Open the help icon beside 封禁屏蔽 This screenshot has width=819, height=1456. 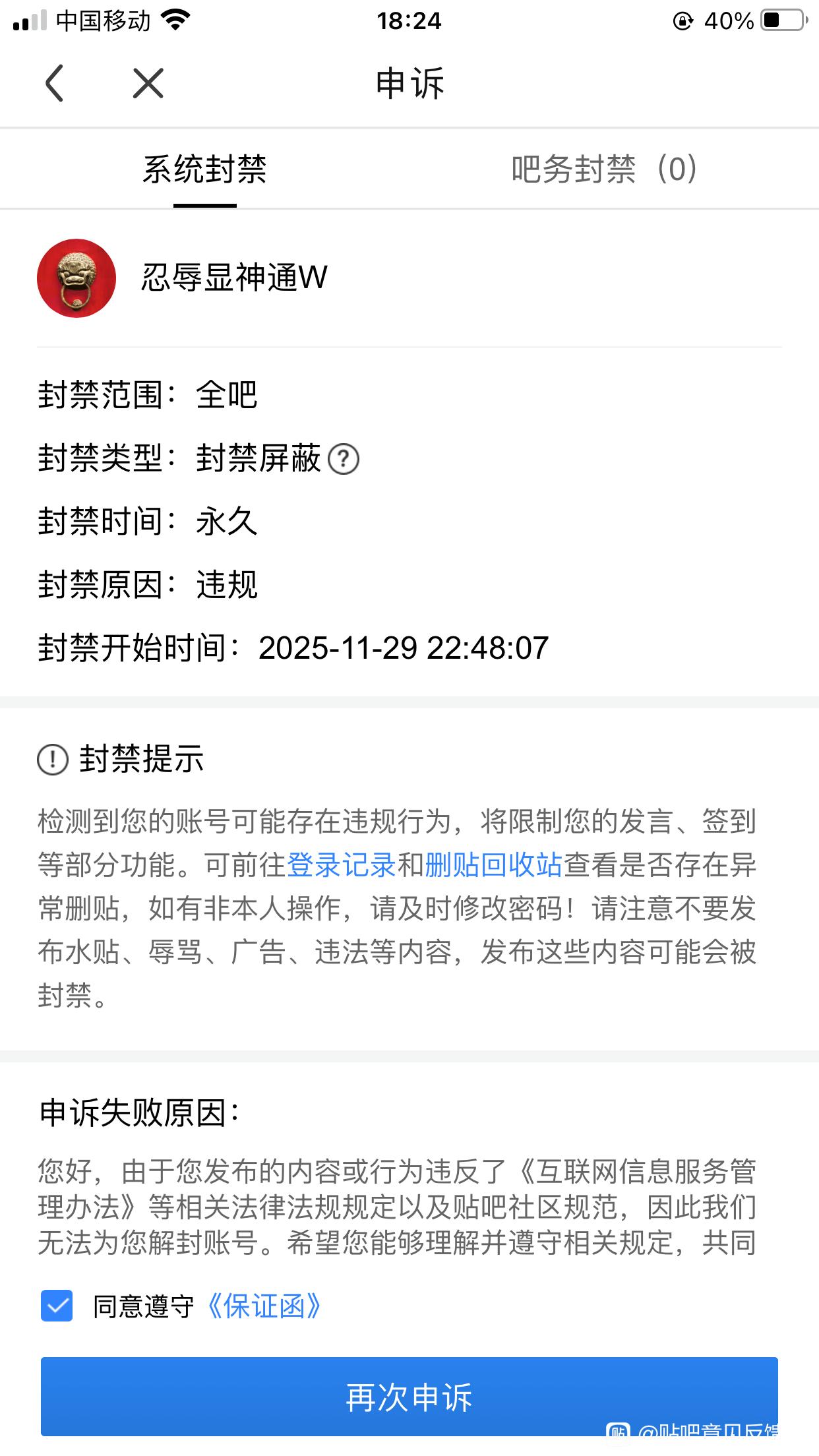(x=344, y=460)
